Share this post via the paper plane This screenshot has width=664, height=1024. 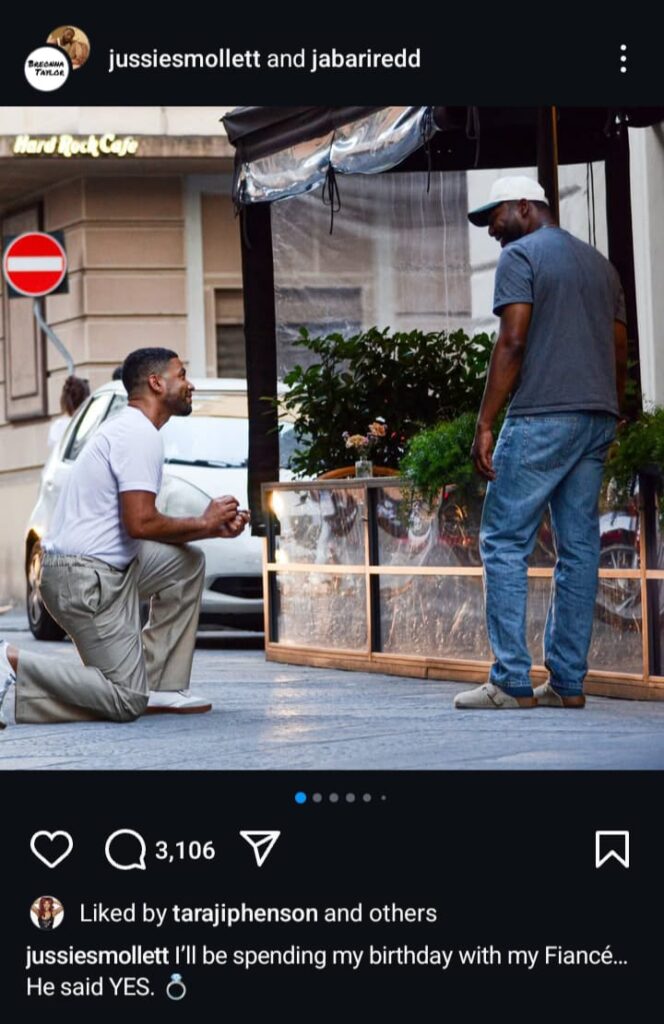[260, 849]
